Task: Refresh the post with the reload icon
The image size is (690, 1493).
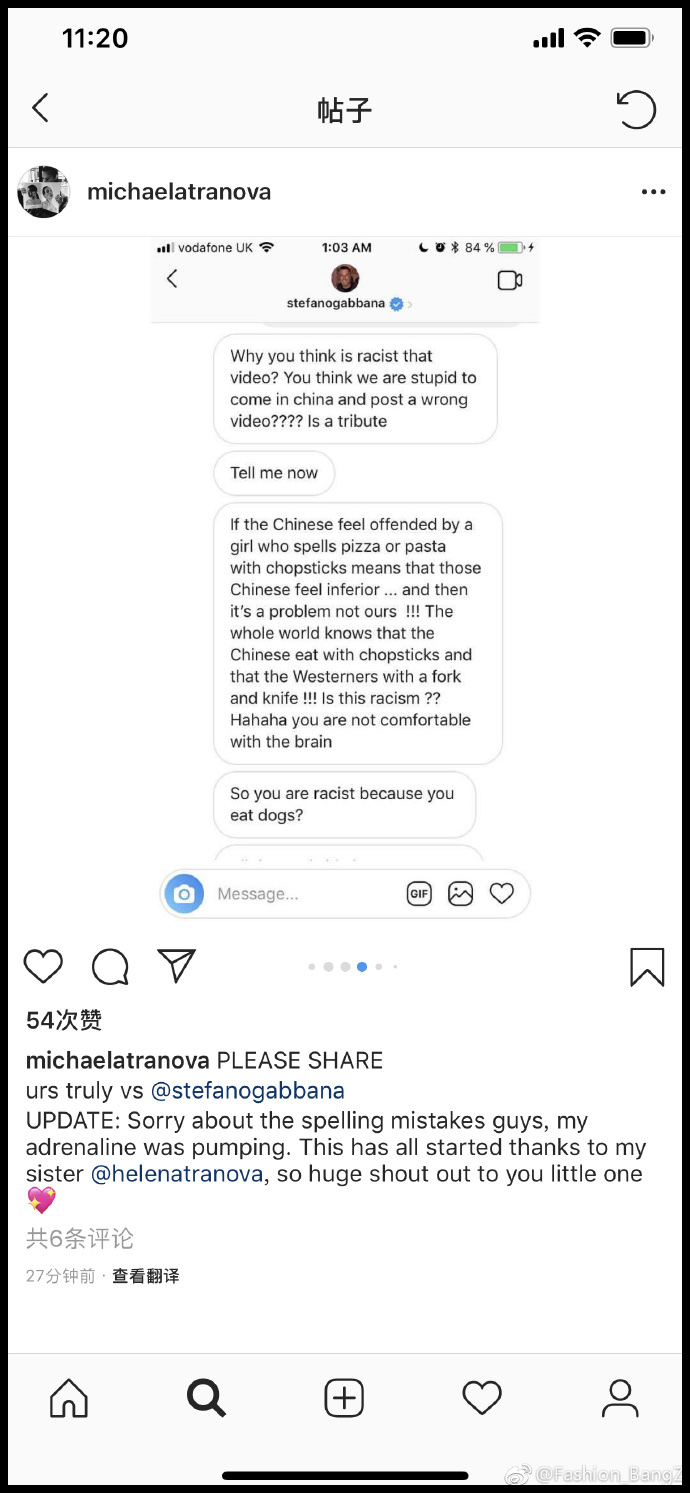Action: pos(636,109)
